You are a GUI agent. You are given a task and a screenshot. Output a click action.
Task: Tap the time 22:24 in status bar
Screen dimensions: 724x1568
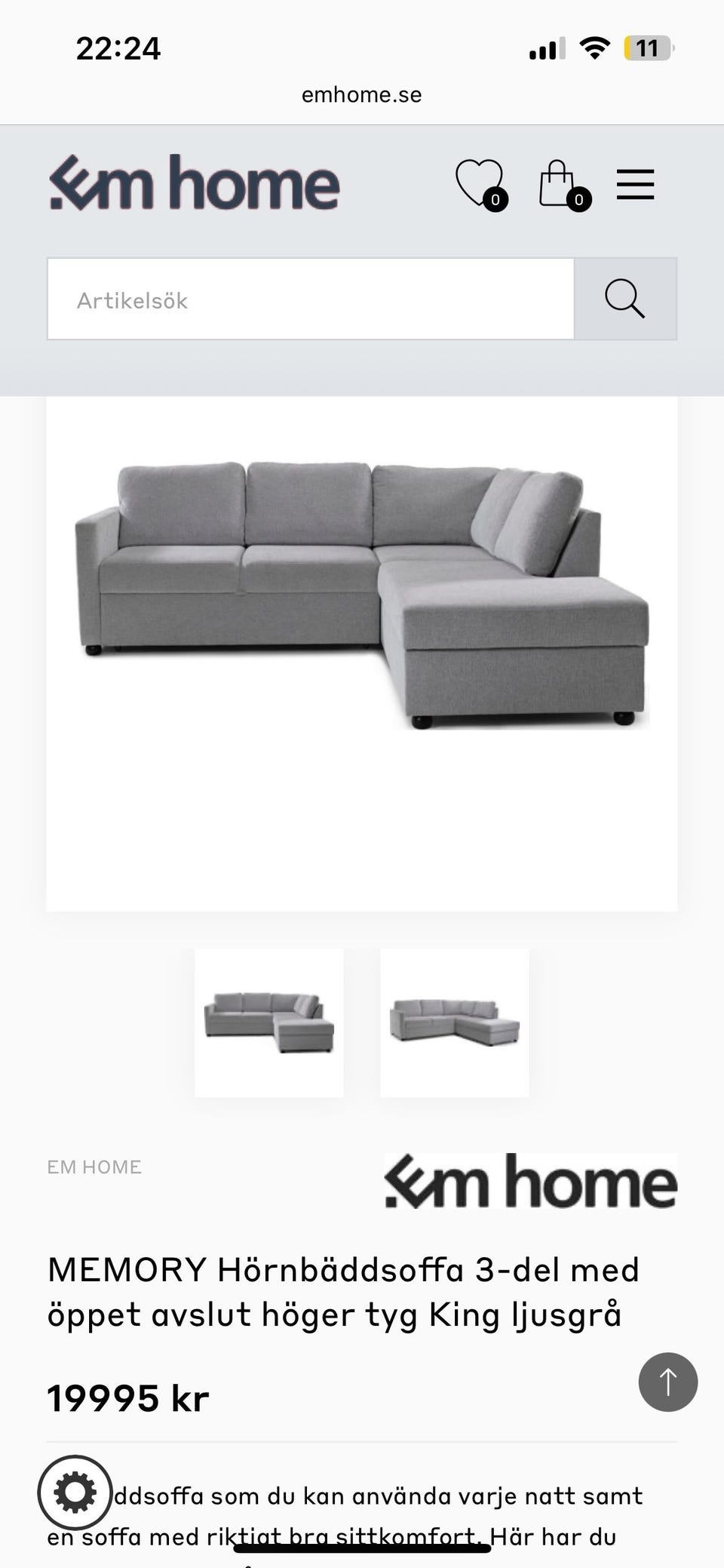point(117,48)
